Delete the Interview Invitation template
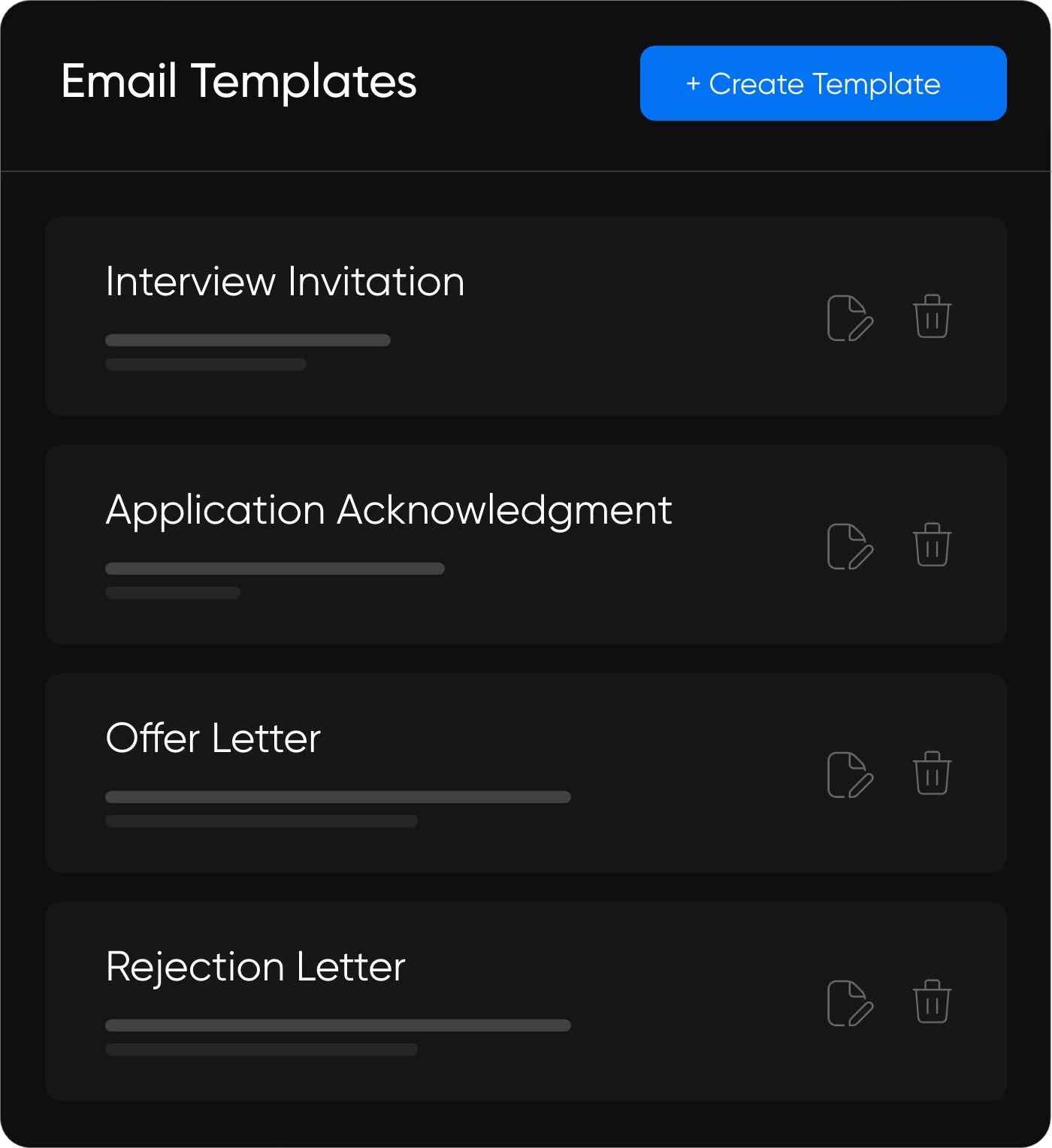This screenshot has width=1052, height=1148. pos(932,316)
